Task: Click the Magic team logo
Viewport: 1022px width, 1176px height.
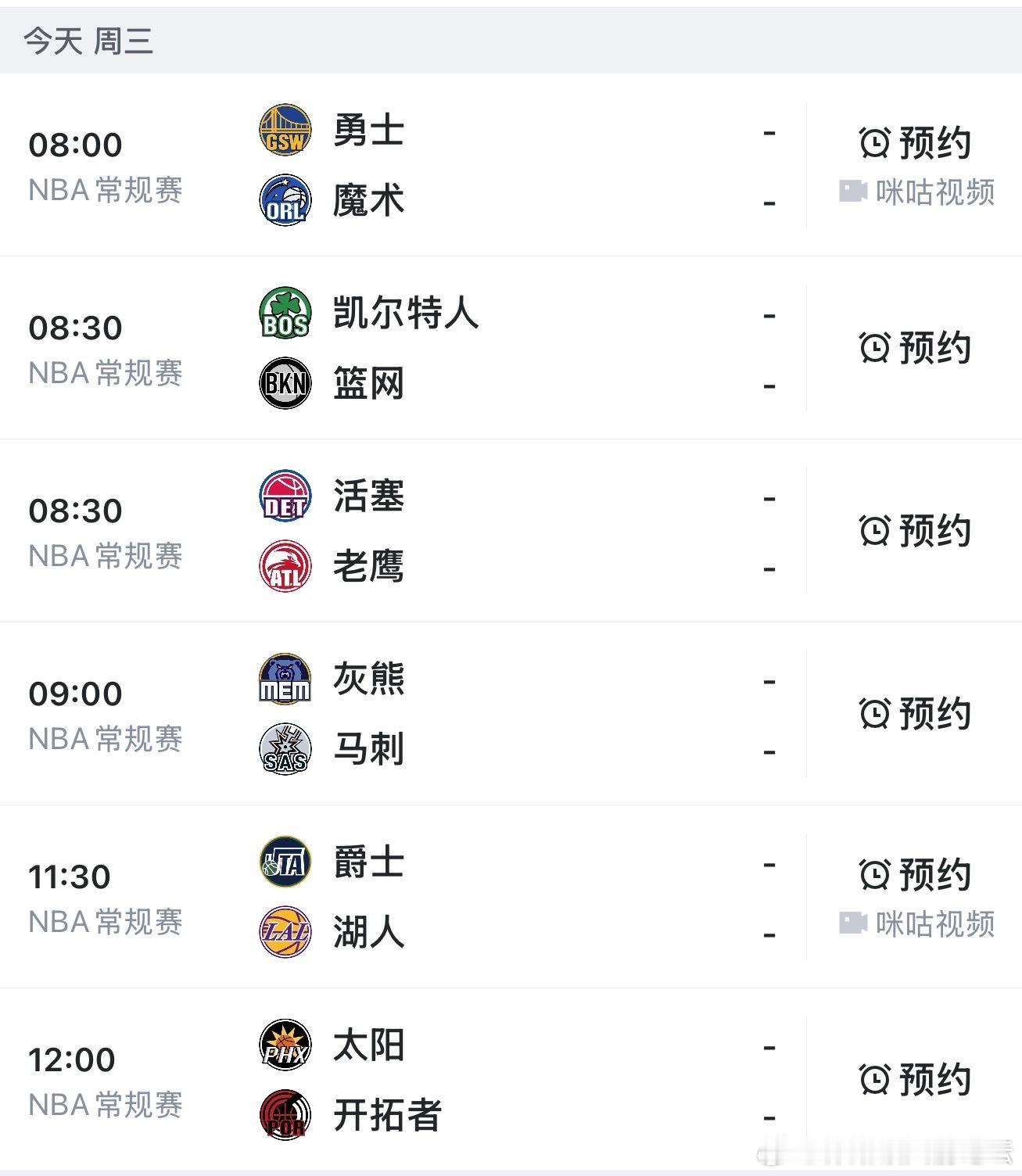Action: [x=285, y=200]
